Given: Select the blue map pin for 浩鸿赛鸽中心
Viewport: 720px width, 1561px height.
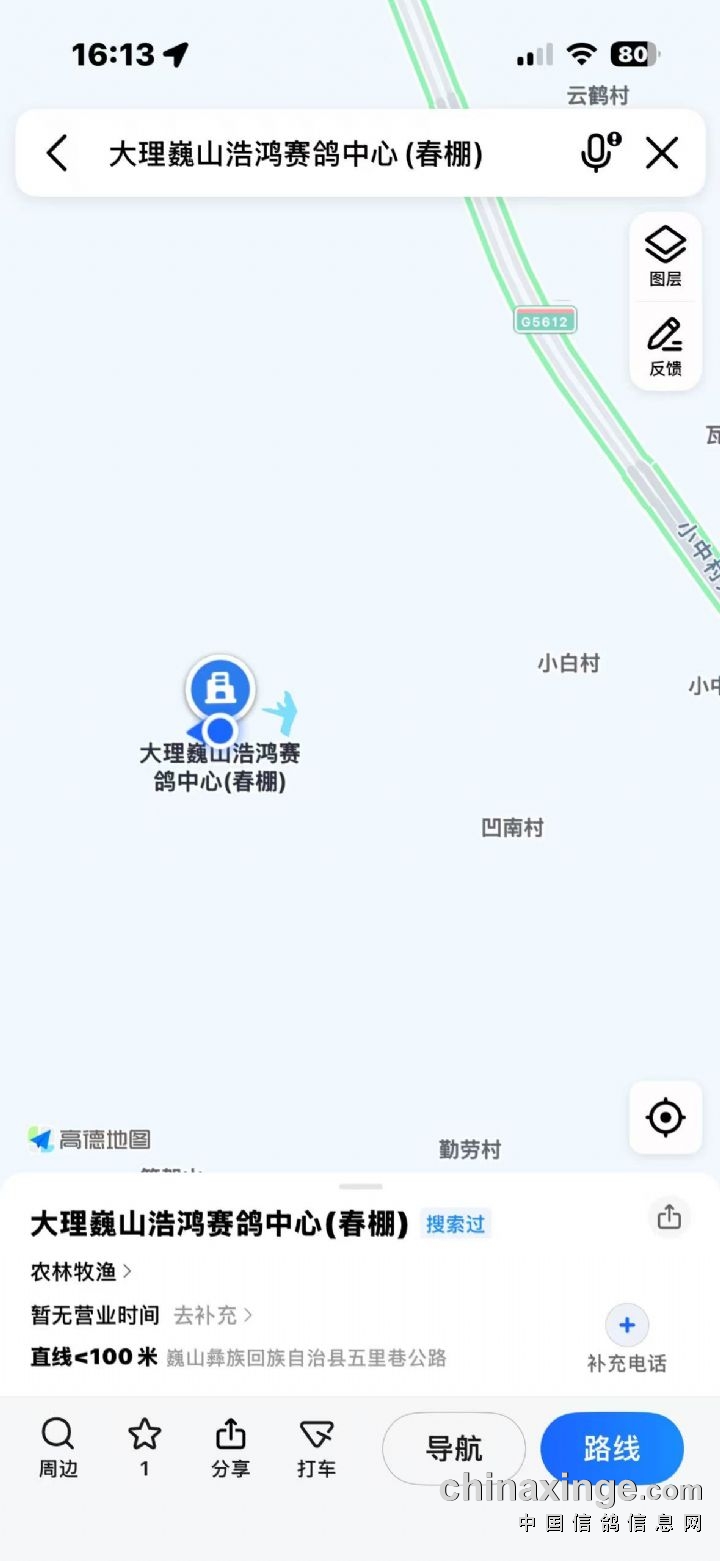Looking at the screenshot, I should point(220,689).
